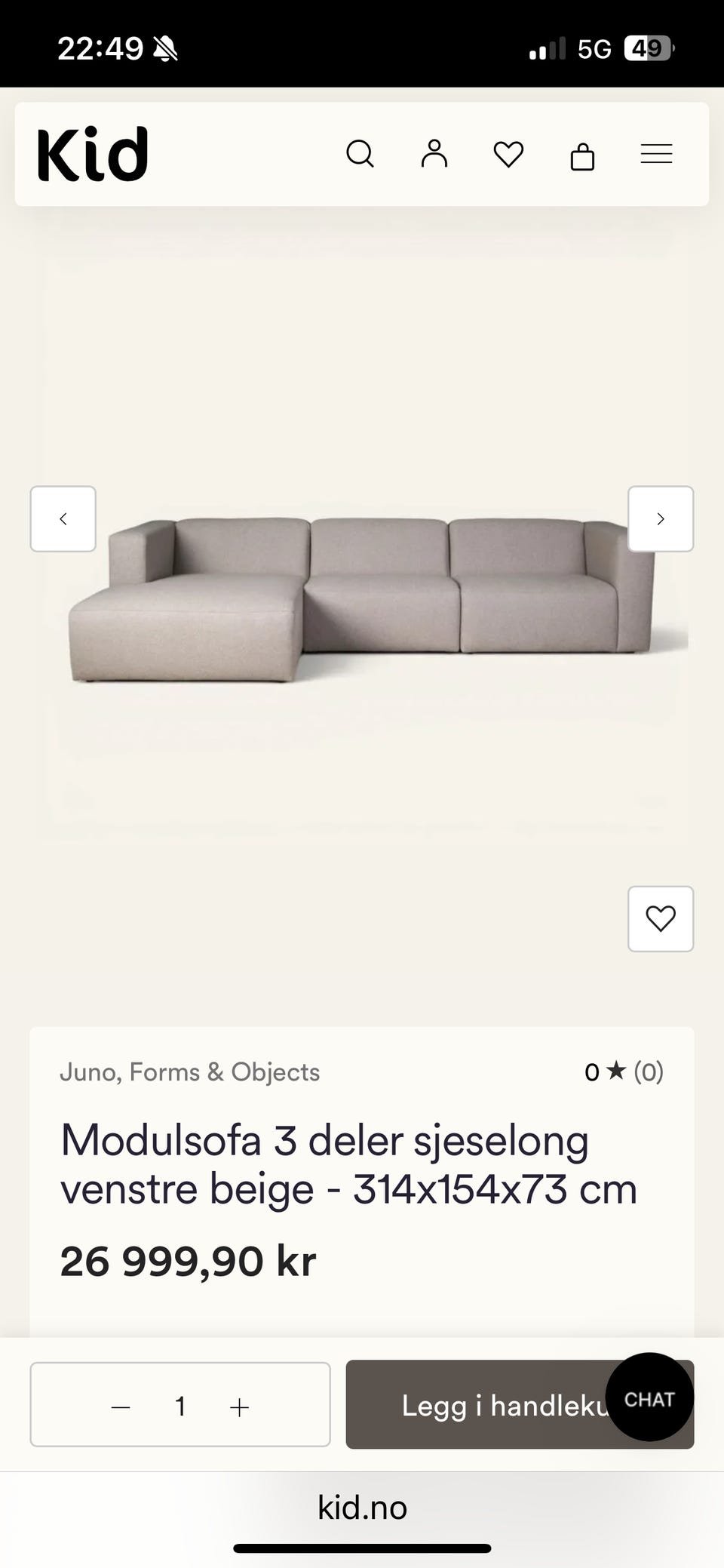
Task: Add this sofa to favorites
Action: click(x=661, y=919)
